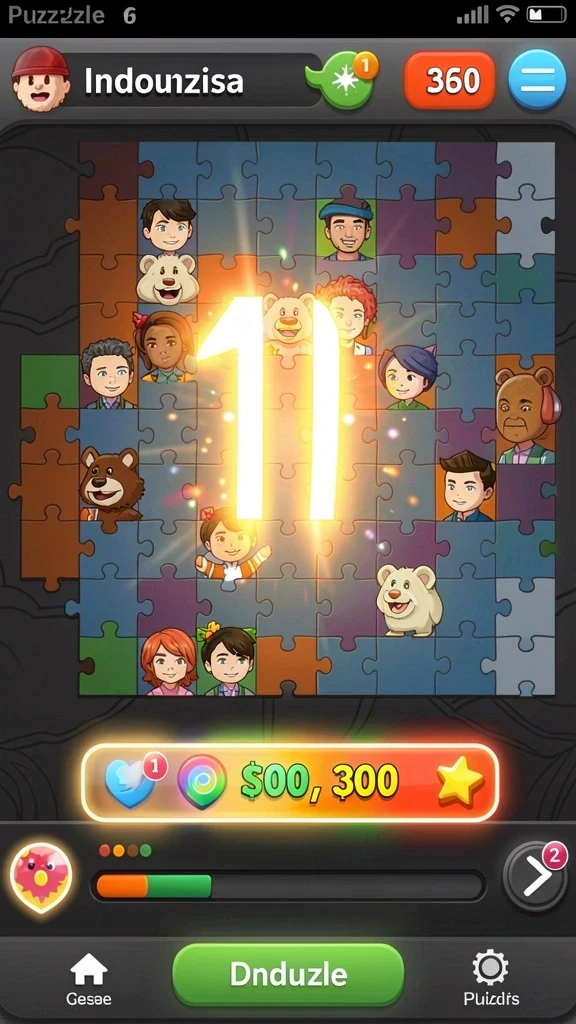Image resolution: width=576 pixels, height=1024 pixels.
Task: Select the brown bear puzzle piece
Action: [x=111, y=484]
